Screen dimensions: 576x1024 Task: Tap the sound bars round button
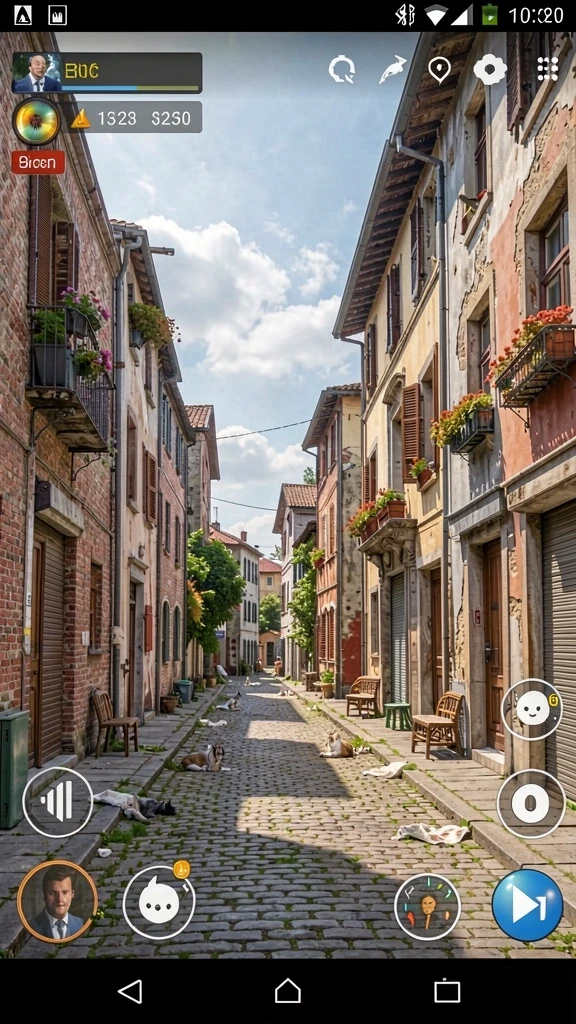(x=57, y=802)
